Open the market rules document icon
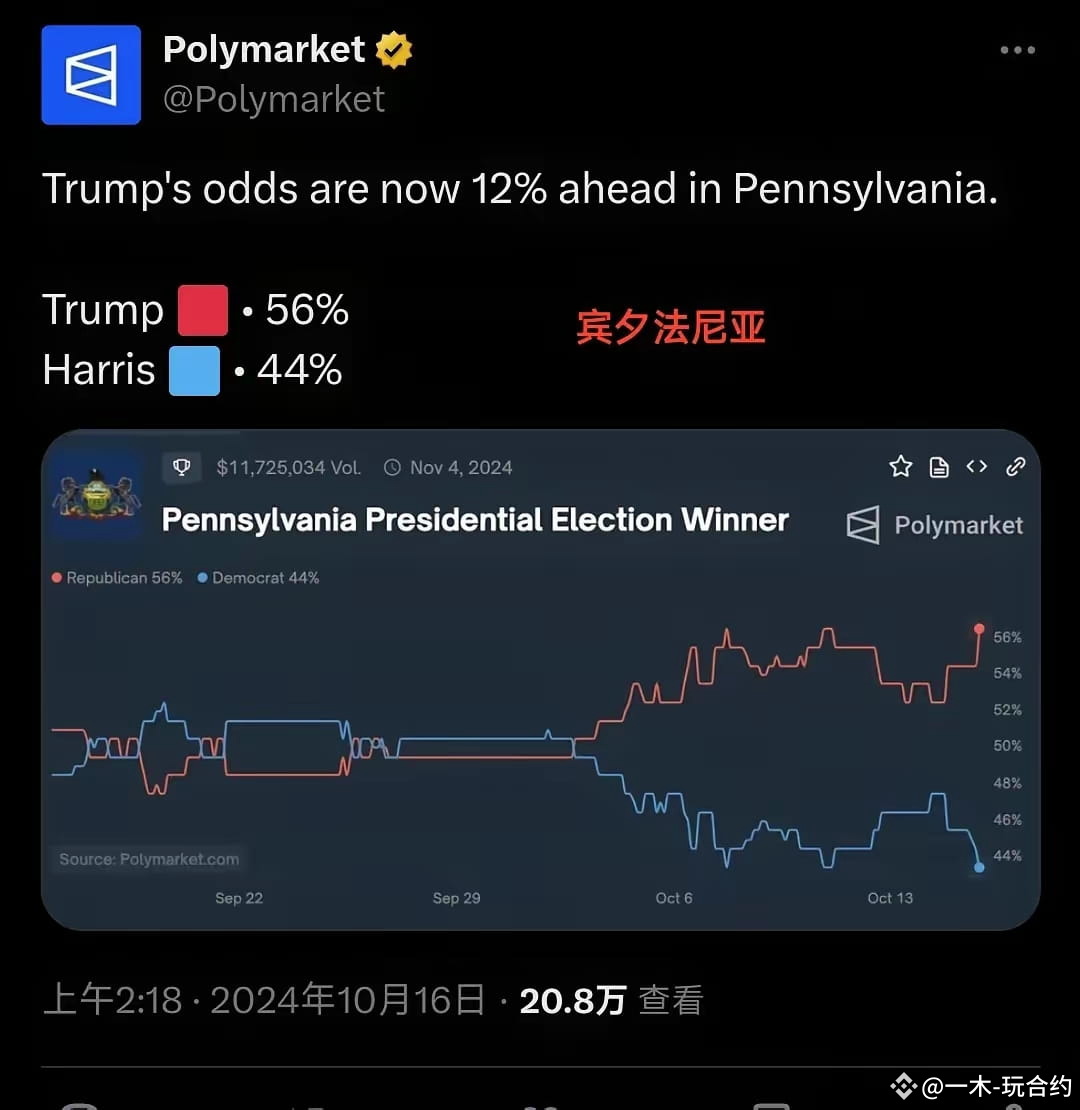The width and height of the screenshot is (1080, 1110). tap(938, 466)
